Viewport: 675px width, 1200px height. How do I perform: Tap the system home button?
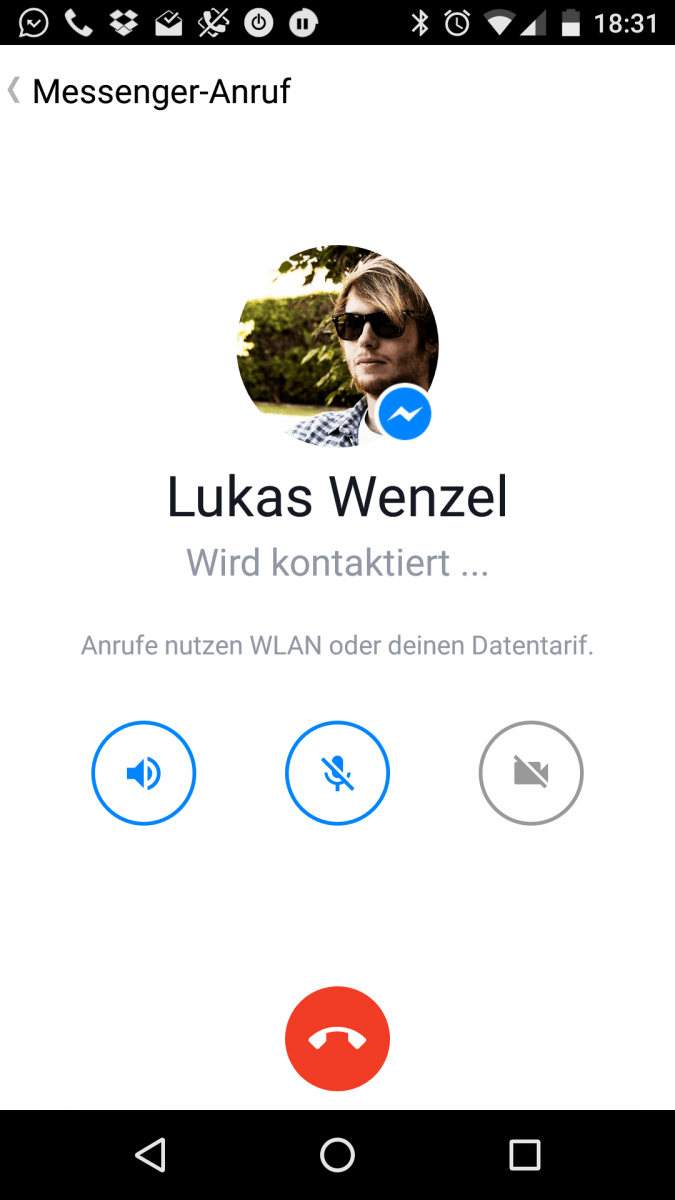coord(337,1155)
